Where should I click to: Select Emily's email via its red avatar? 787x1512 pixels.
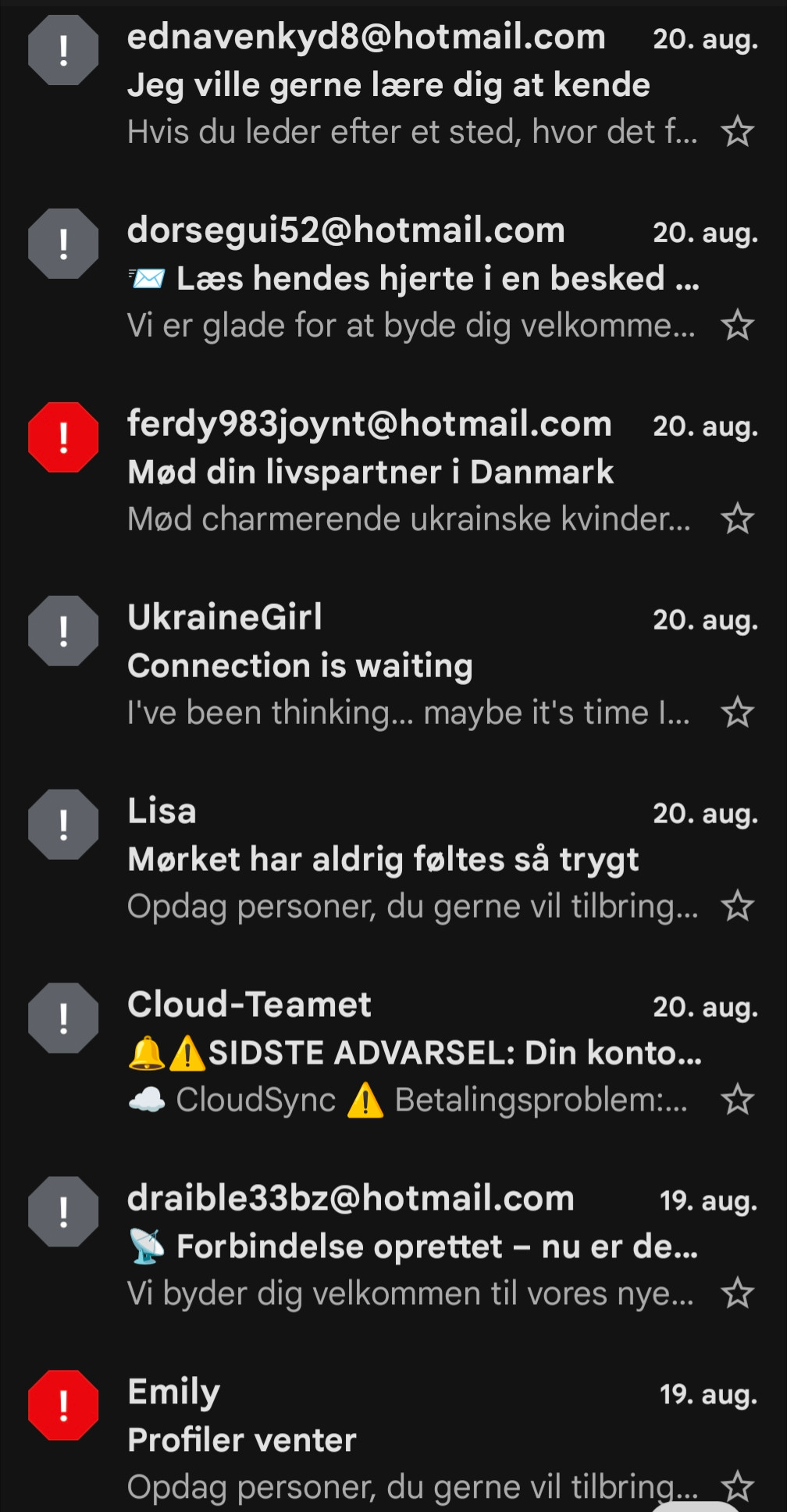tap(63, 1406)
